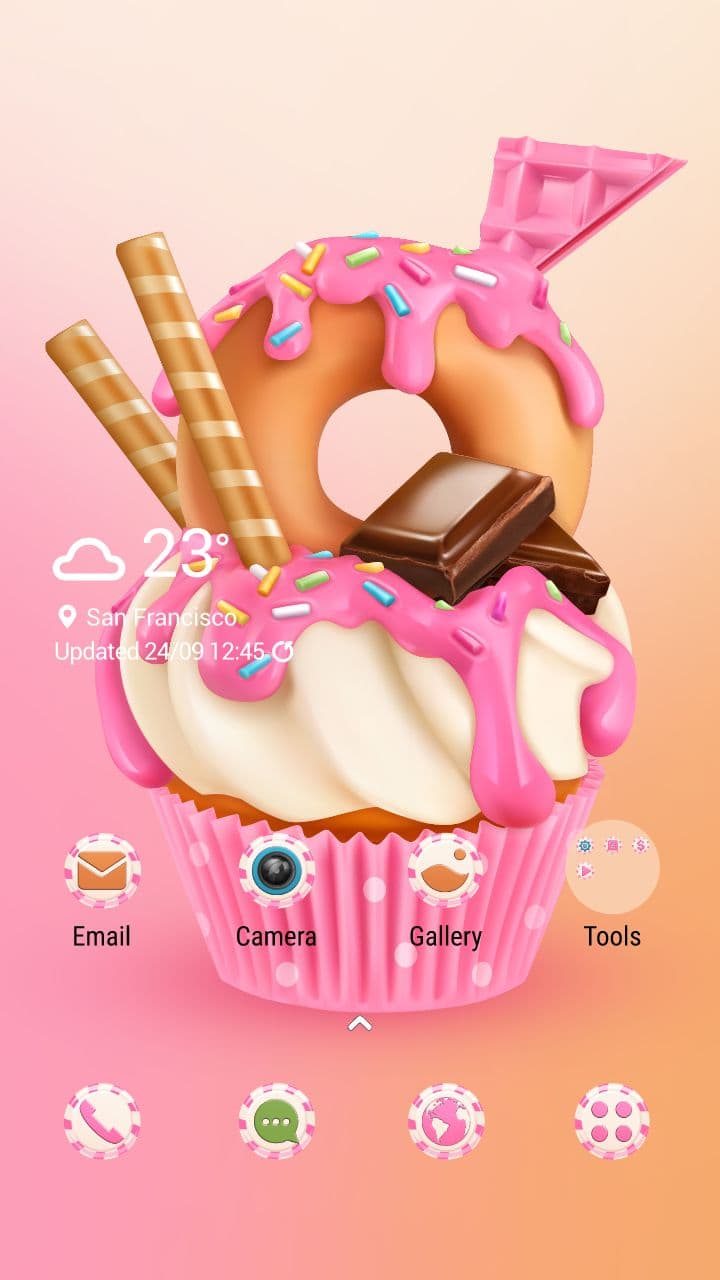Open the weather details for 23°
Screen dimensions: 720x1280
[185, 554]
